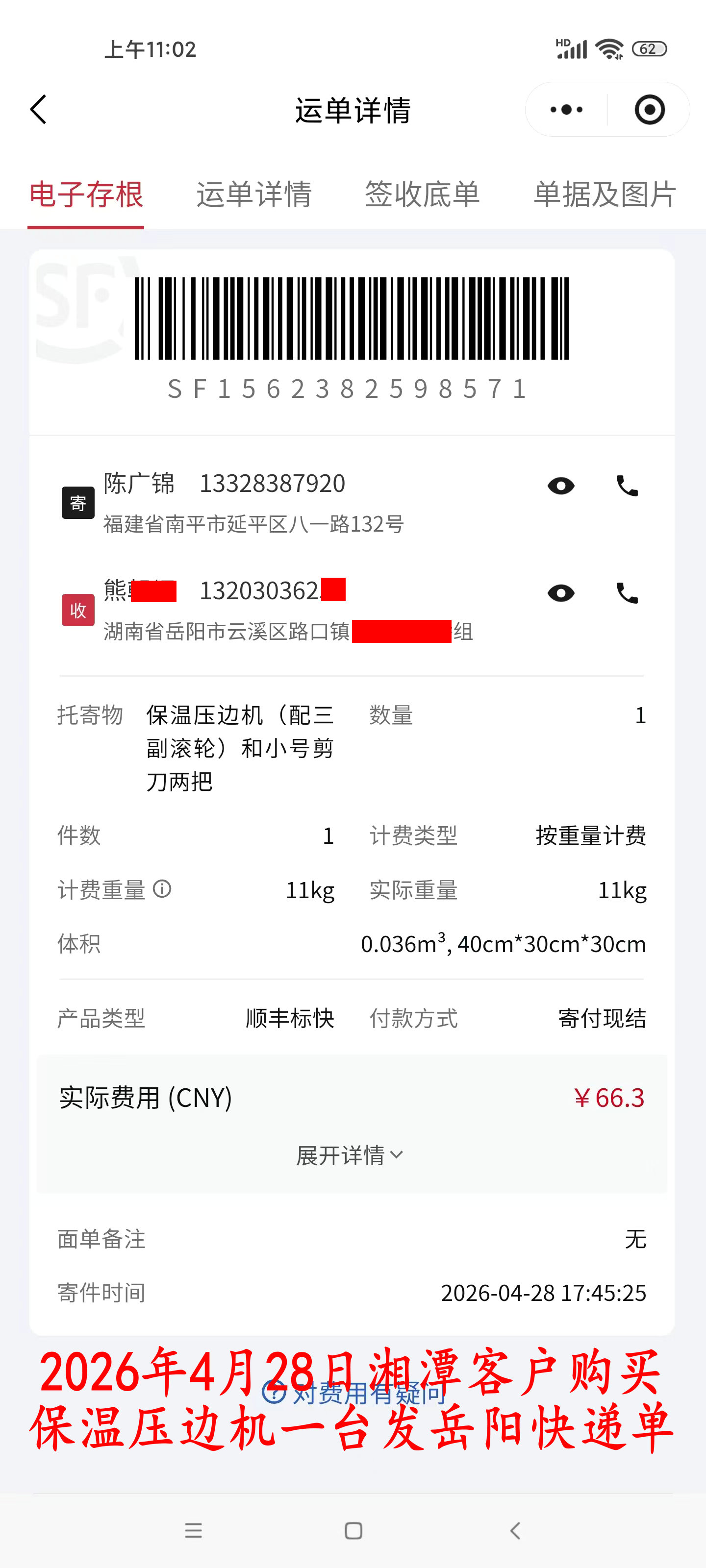Open the 单据及图片 tab
This screenshot has height=1568, width=706.
point(605,195)
